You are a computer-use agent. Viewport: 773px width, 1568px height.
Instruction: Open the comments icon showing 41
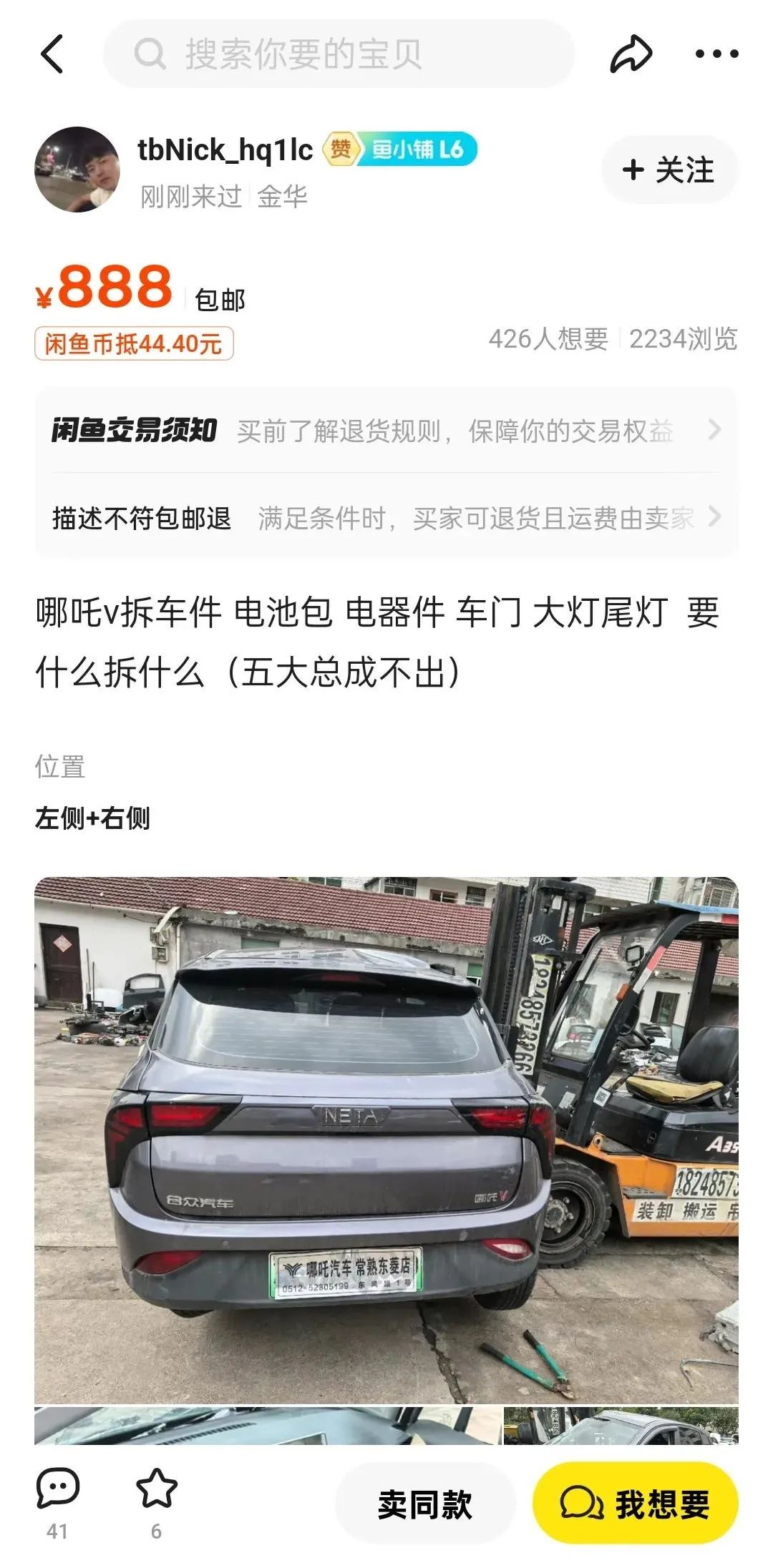pyautogui.click(x=57, y=1490)
